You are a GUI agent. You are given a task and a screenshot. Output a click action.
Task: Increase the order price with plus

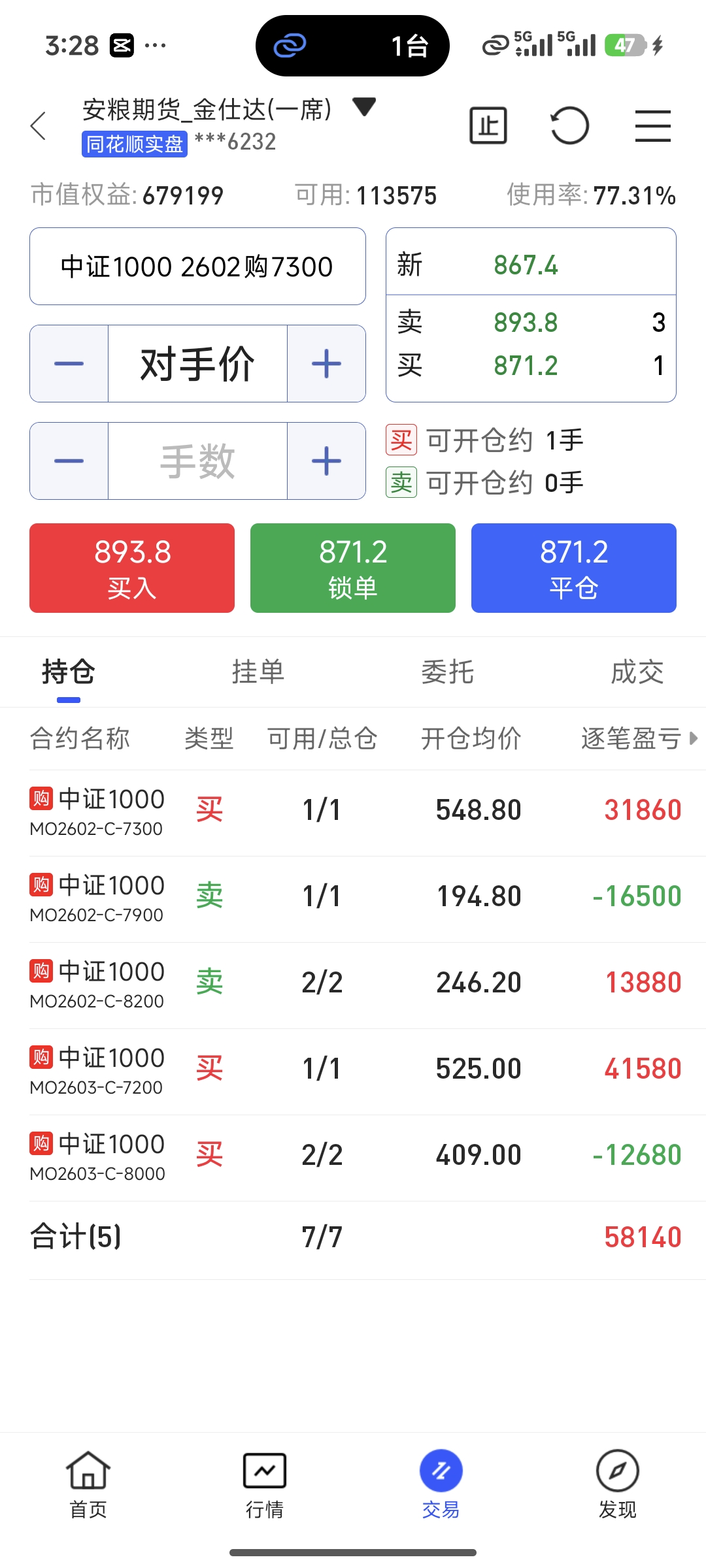coord(326,363)
